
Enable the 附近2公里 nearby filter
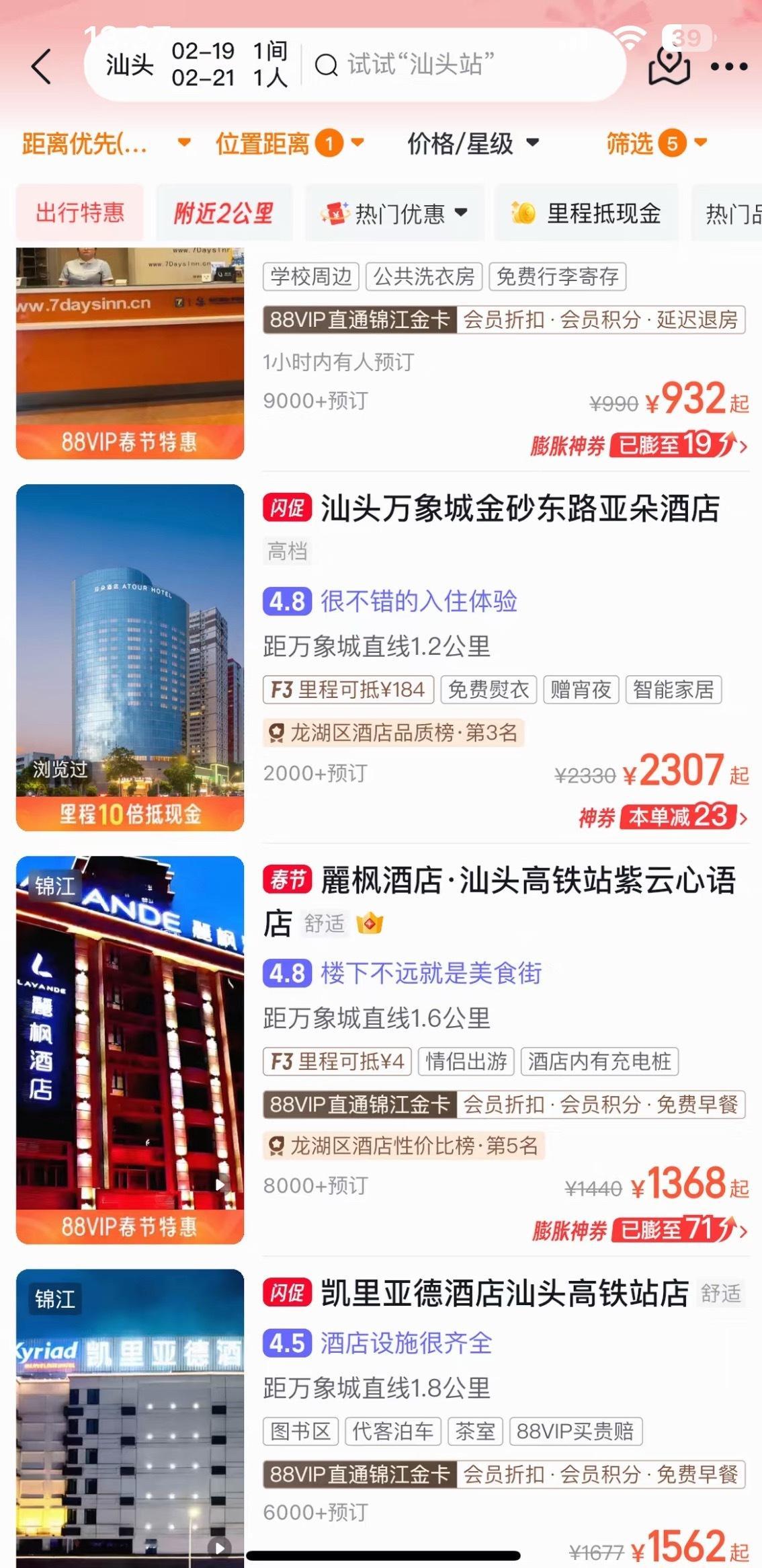[224, 212]
